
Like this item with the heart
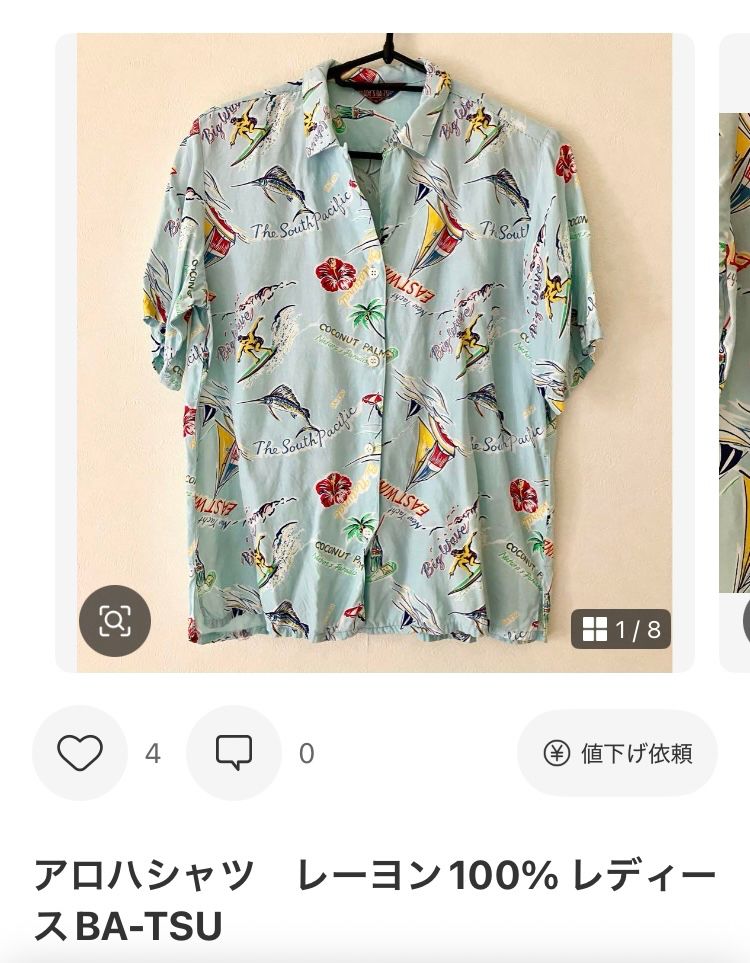click(80, 753)
